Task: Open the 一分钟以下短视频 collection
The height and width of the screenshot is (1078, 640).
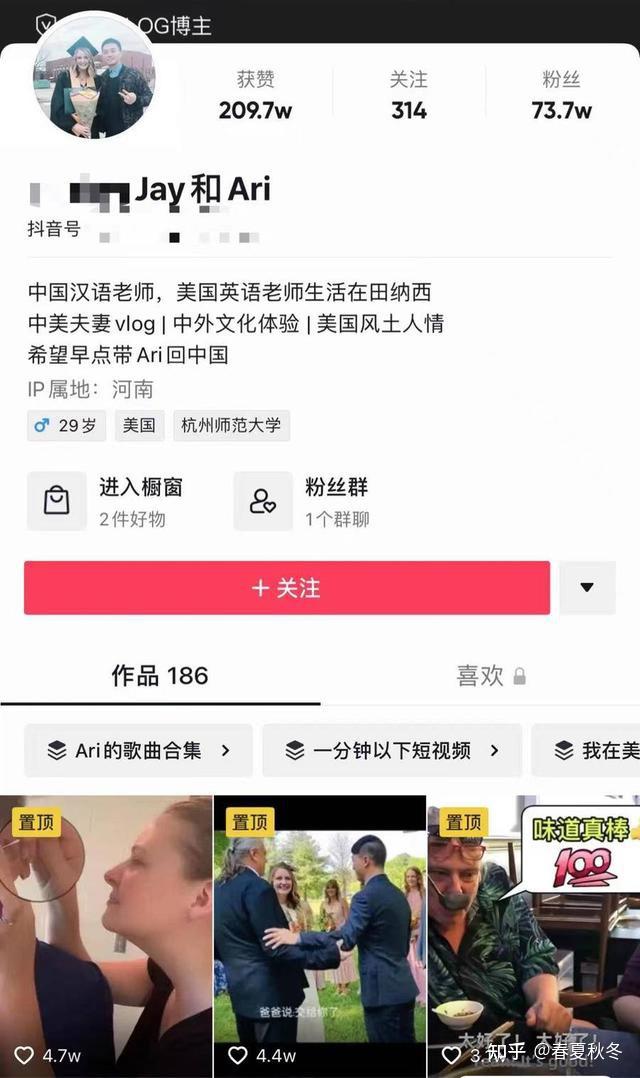Action: (x=392, y=750)
